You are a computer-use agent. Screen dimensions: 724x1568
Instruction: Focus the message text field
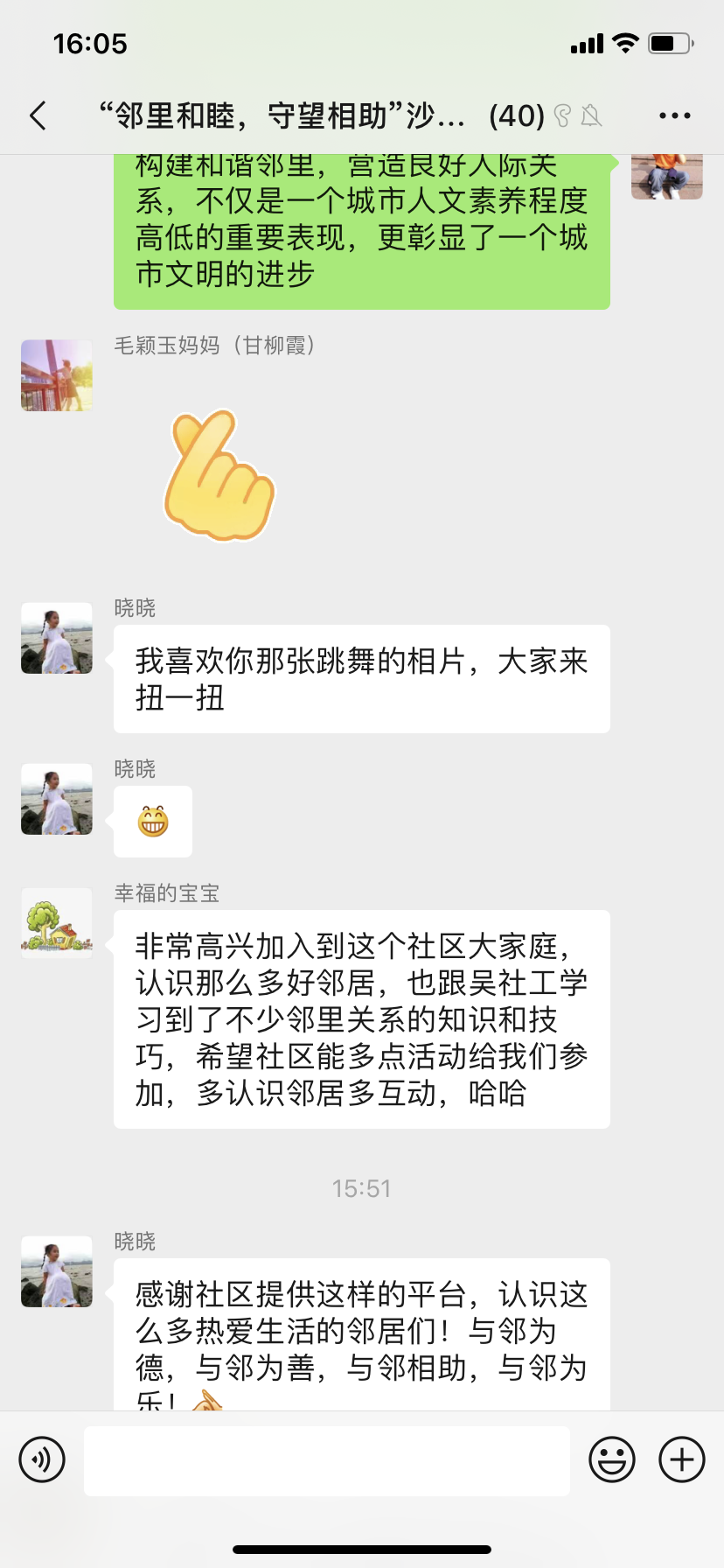coord(326,1460)
